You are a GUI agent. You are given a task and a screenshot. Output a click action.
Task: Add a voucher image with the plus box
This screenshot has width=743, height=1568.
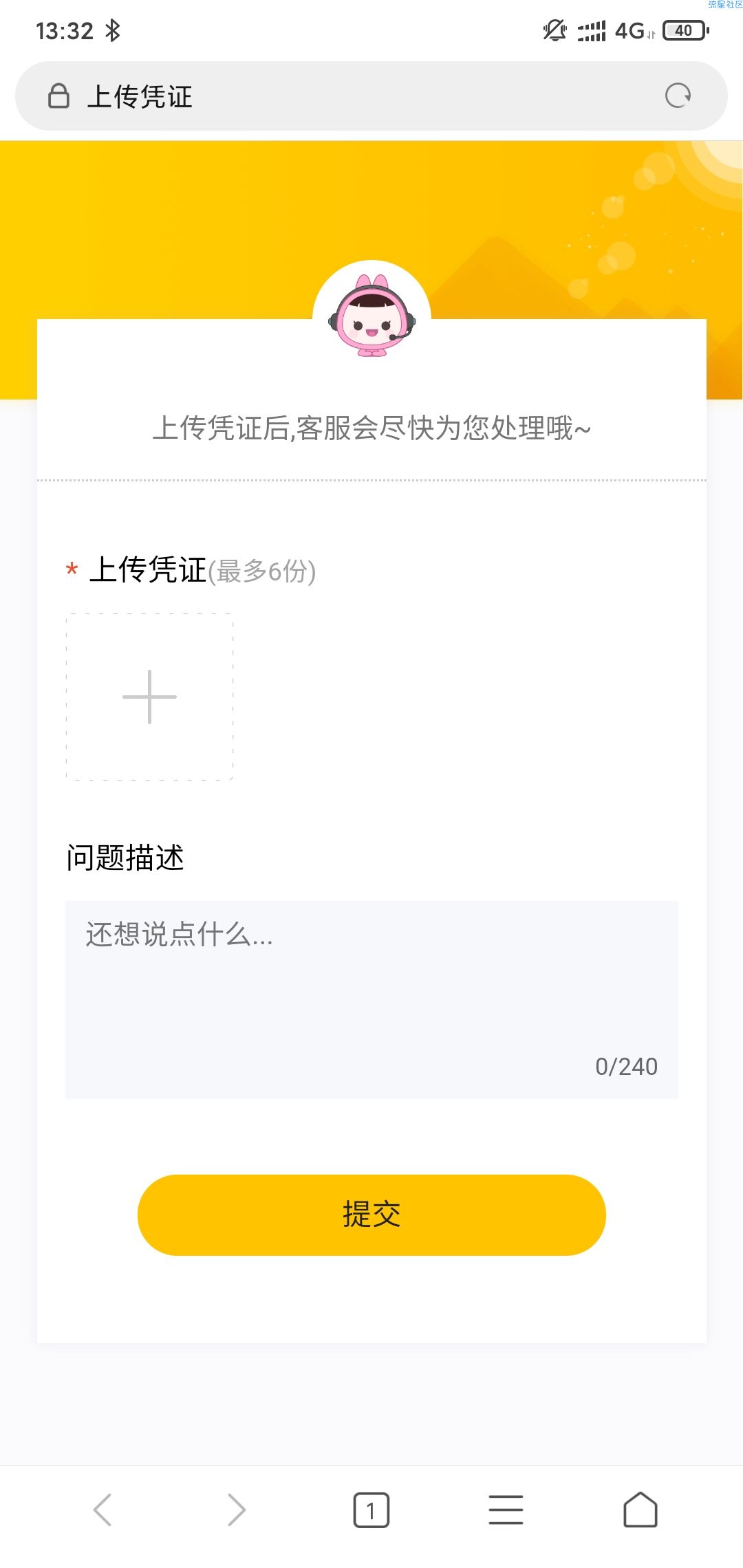pyautogui.click(x=149, y=697)
